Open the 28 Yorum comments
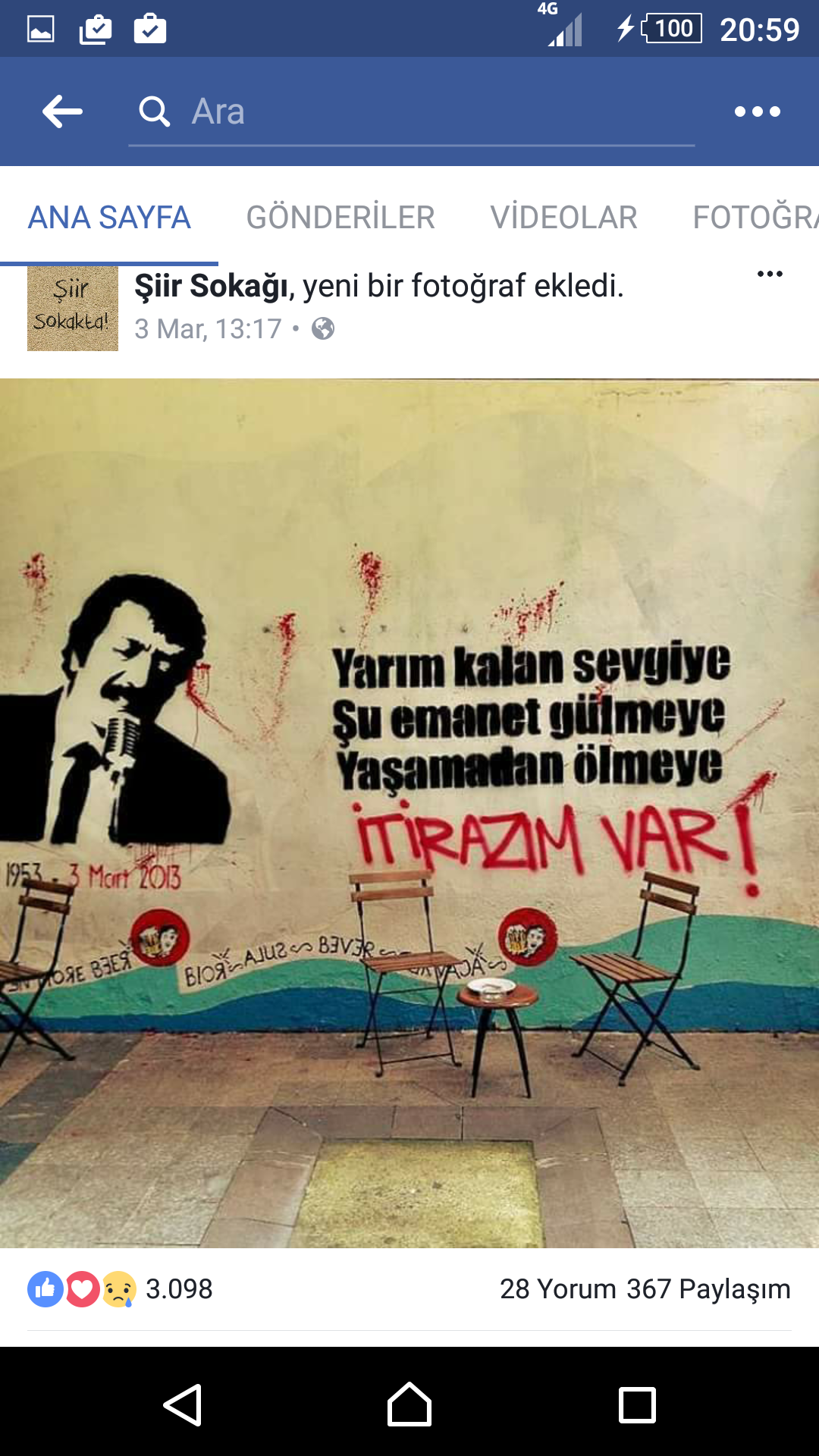819x1456 pixels. pyautogui.click(x=557, y=1289)
